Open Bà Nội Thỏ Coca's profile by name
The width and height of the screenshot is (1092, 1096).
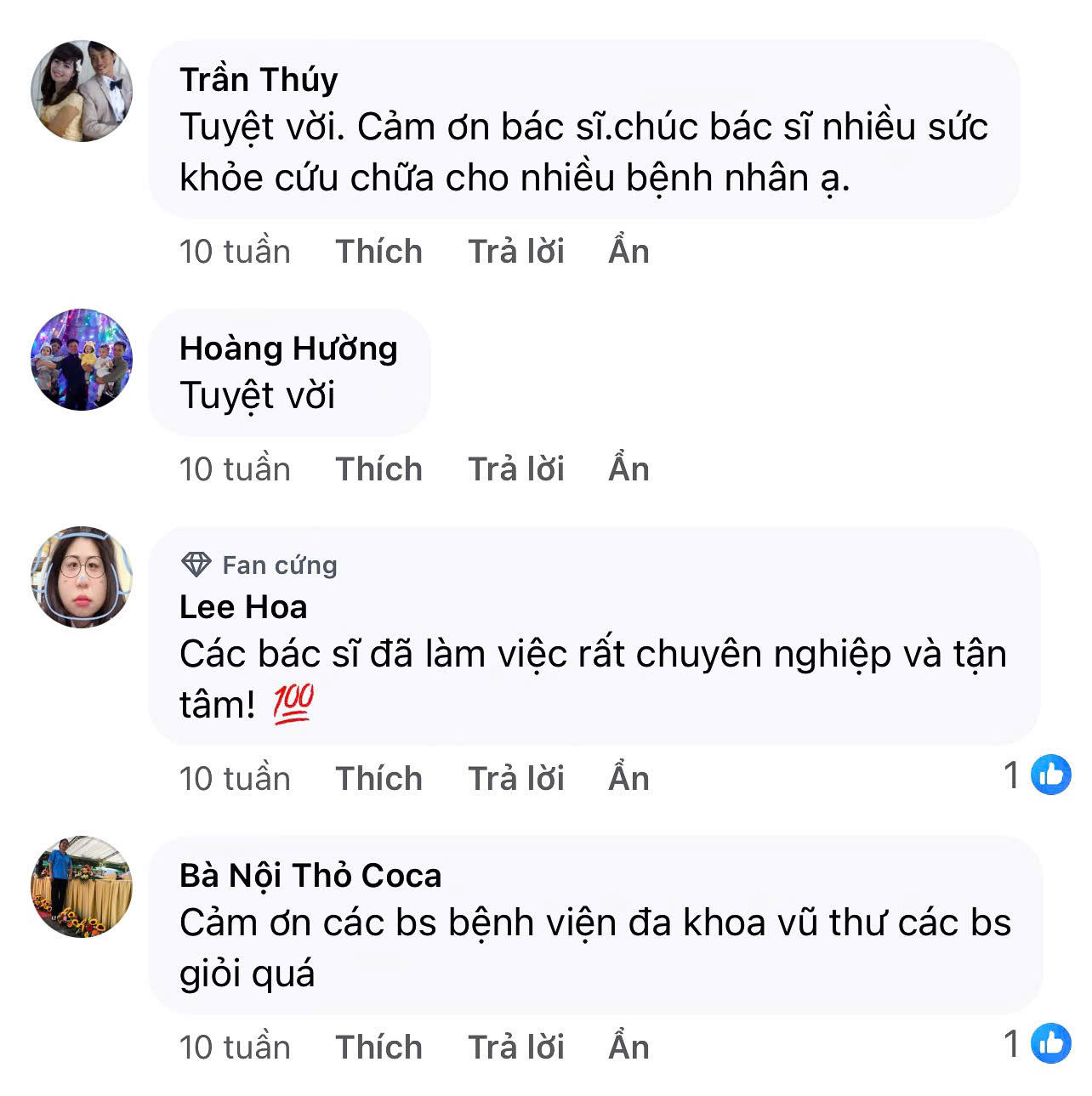coord(310,876)
